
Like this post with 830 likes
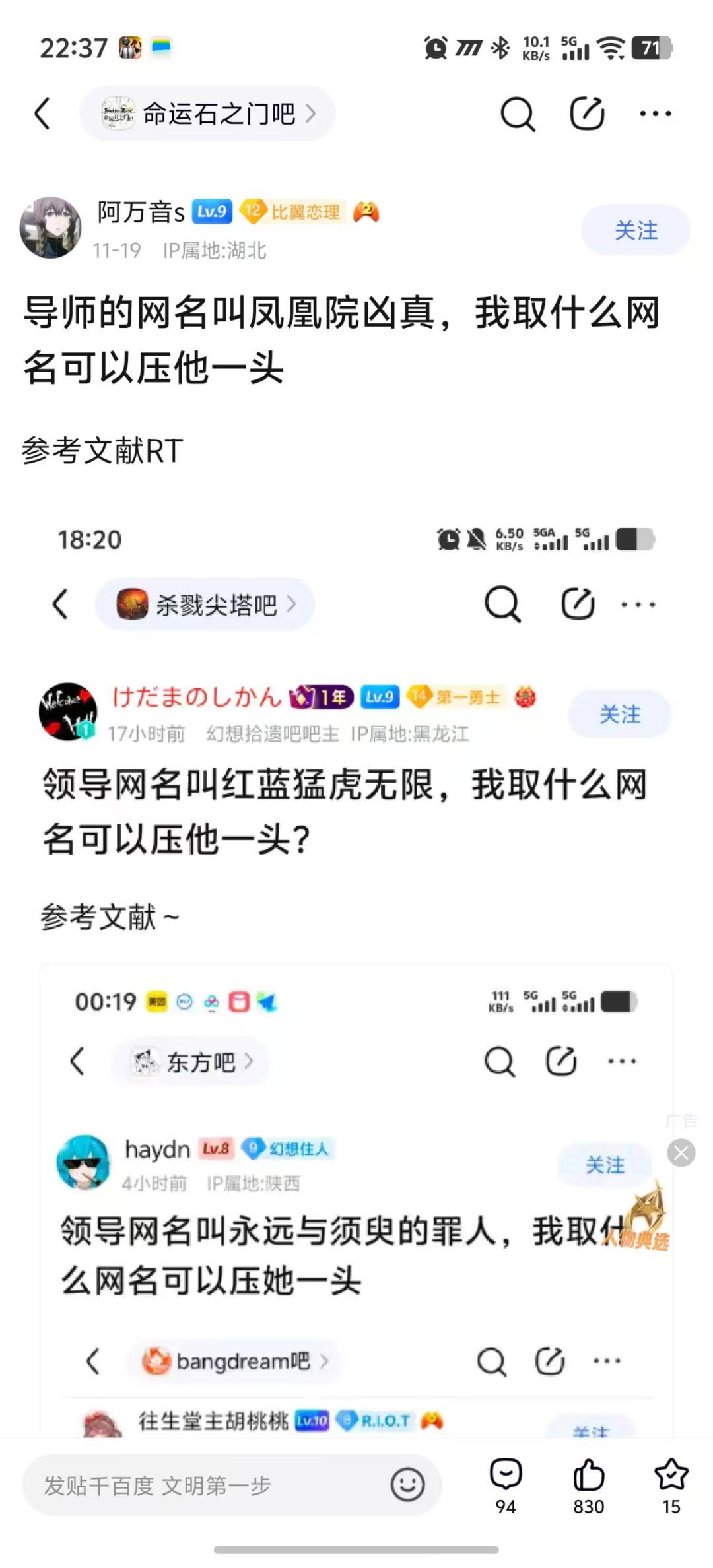click(x=588, y=1485)
